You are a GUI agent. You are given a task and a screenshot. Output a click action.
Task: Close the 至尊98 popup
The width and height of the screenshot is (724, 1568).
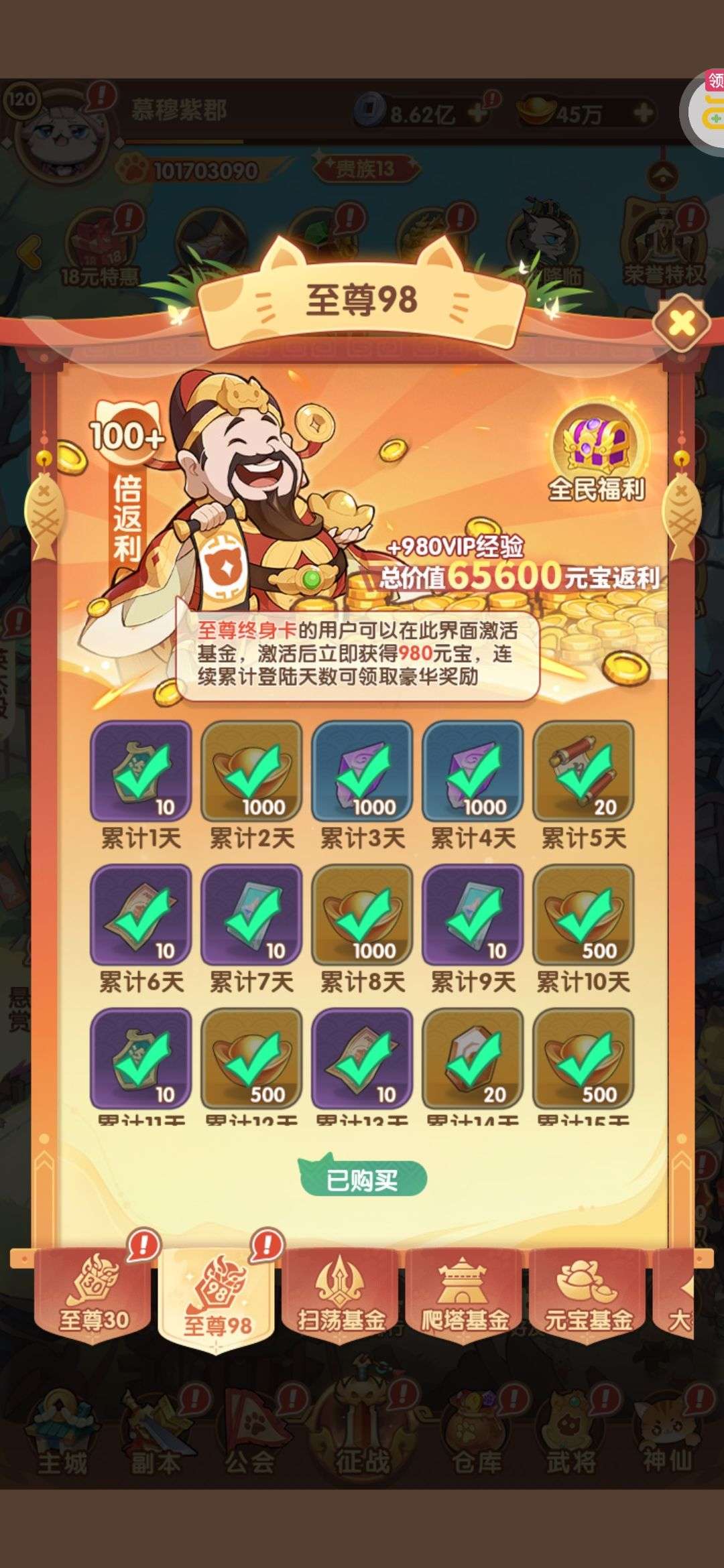[x=682, y=324]
